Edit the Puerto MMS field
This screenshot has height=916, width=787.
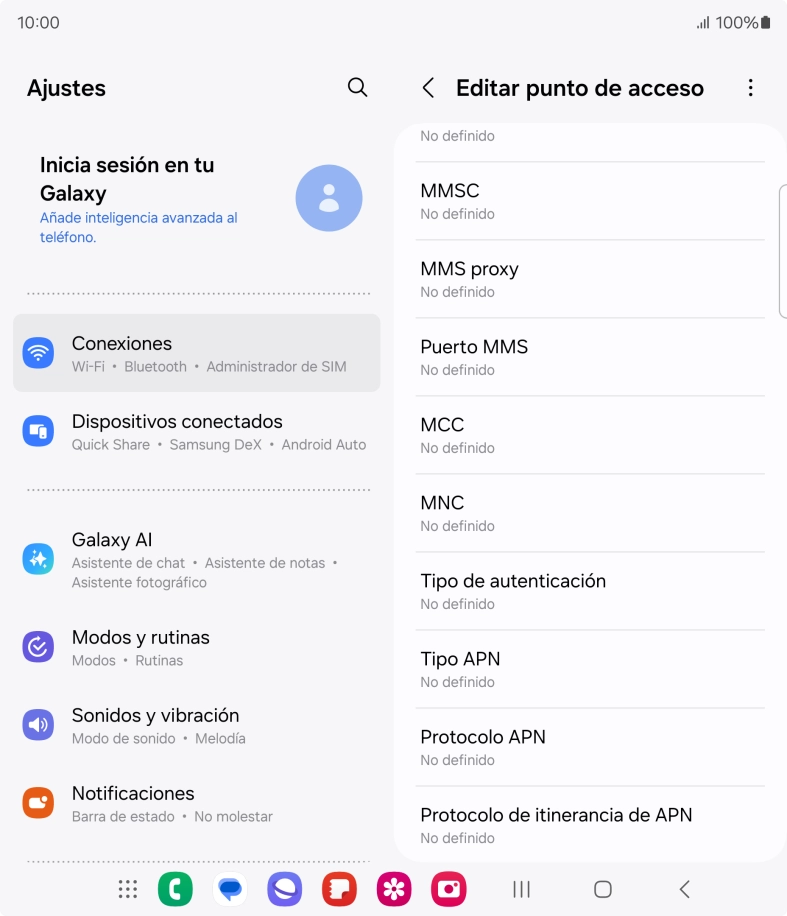[x=590, y=357]
